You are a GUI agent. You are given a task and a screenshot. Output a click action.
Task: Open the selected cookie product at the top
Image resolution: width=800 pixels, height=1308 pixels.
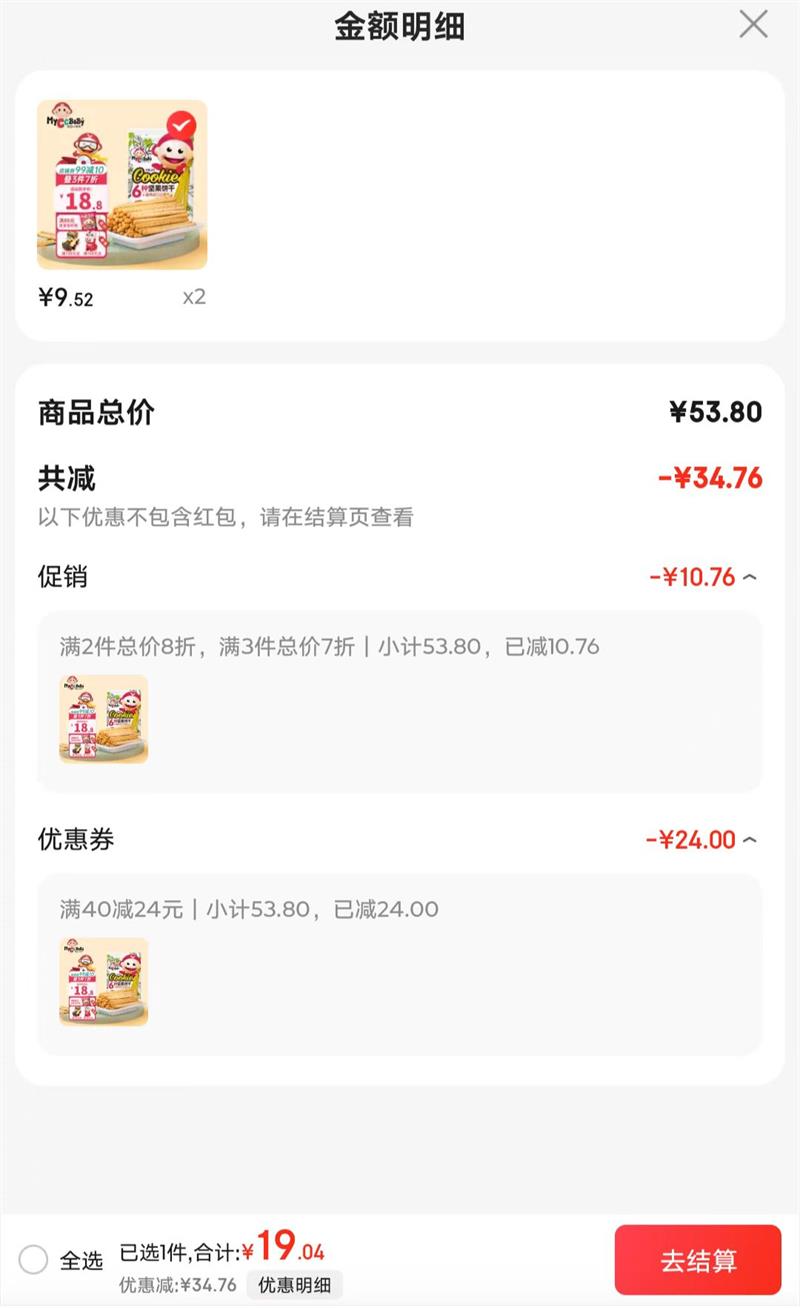coord(122,185)
